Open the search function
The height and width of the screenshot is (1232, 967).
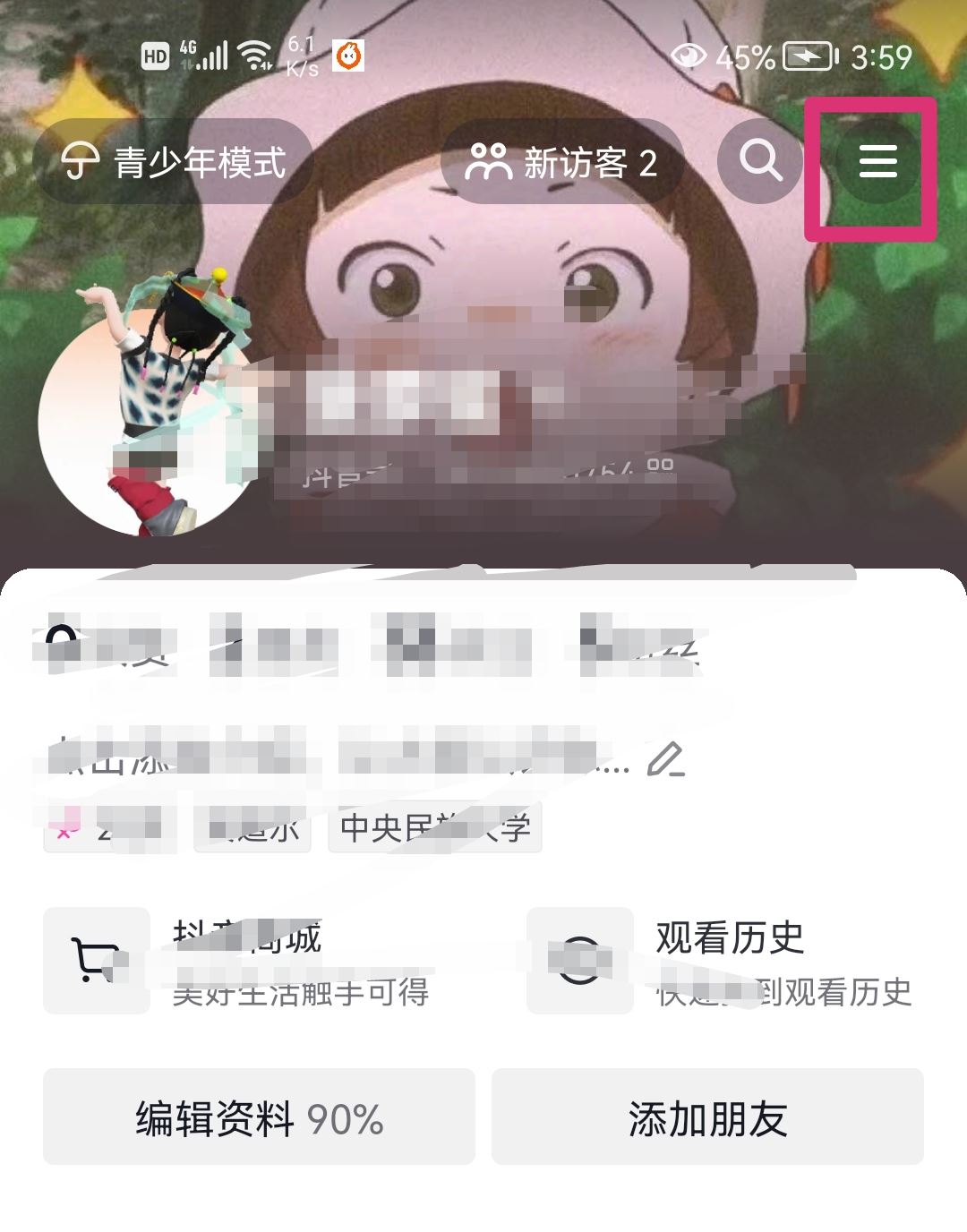click(758, 162)
